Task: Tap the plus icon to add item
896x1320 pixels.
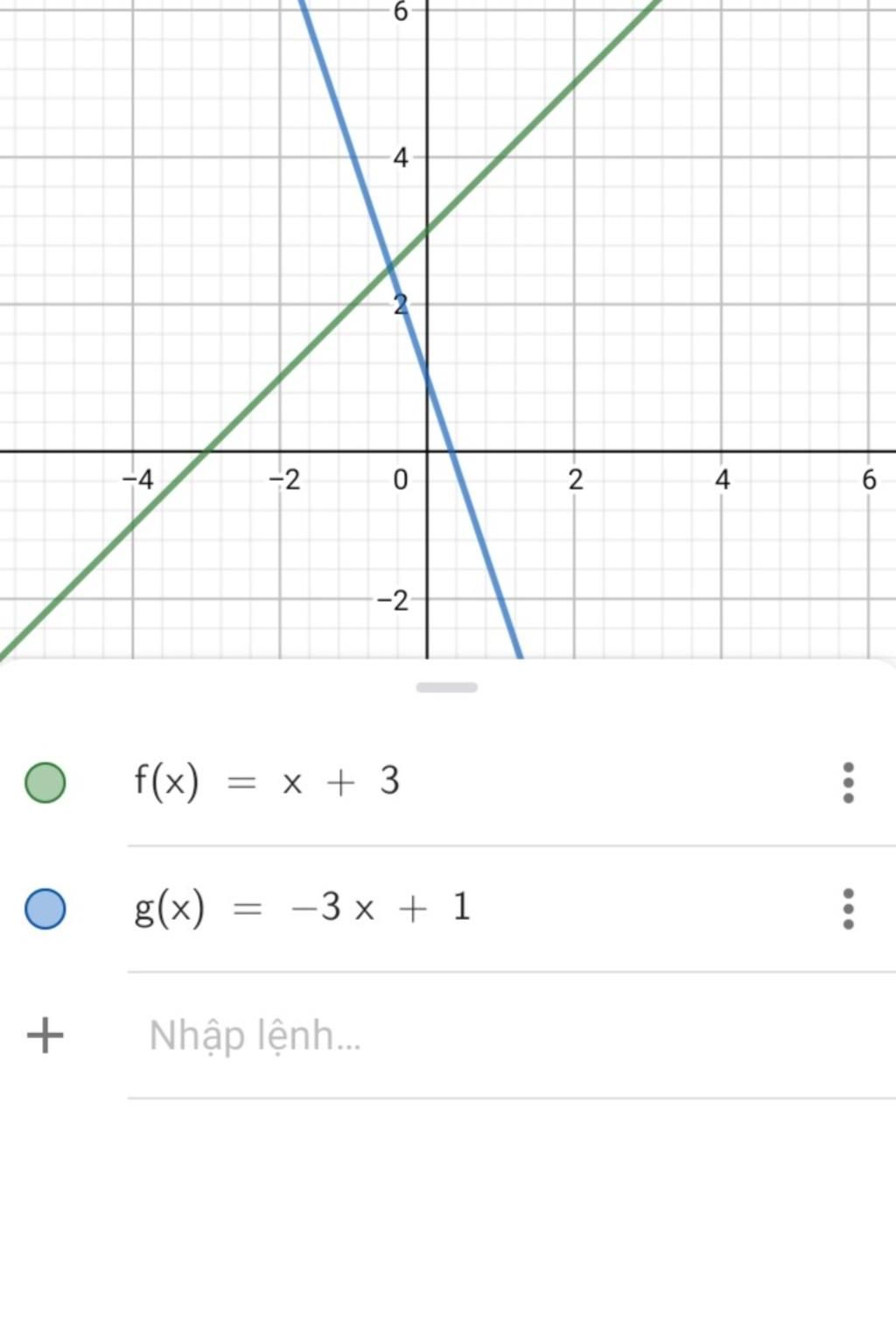Action: 45,1035
